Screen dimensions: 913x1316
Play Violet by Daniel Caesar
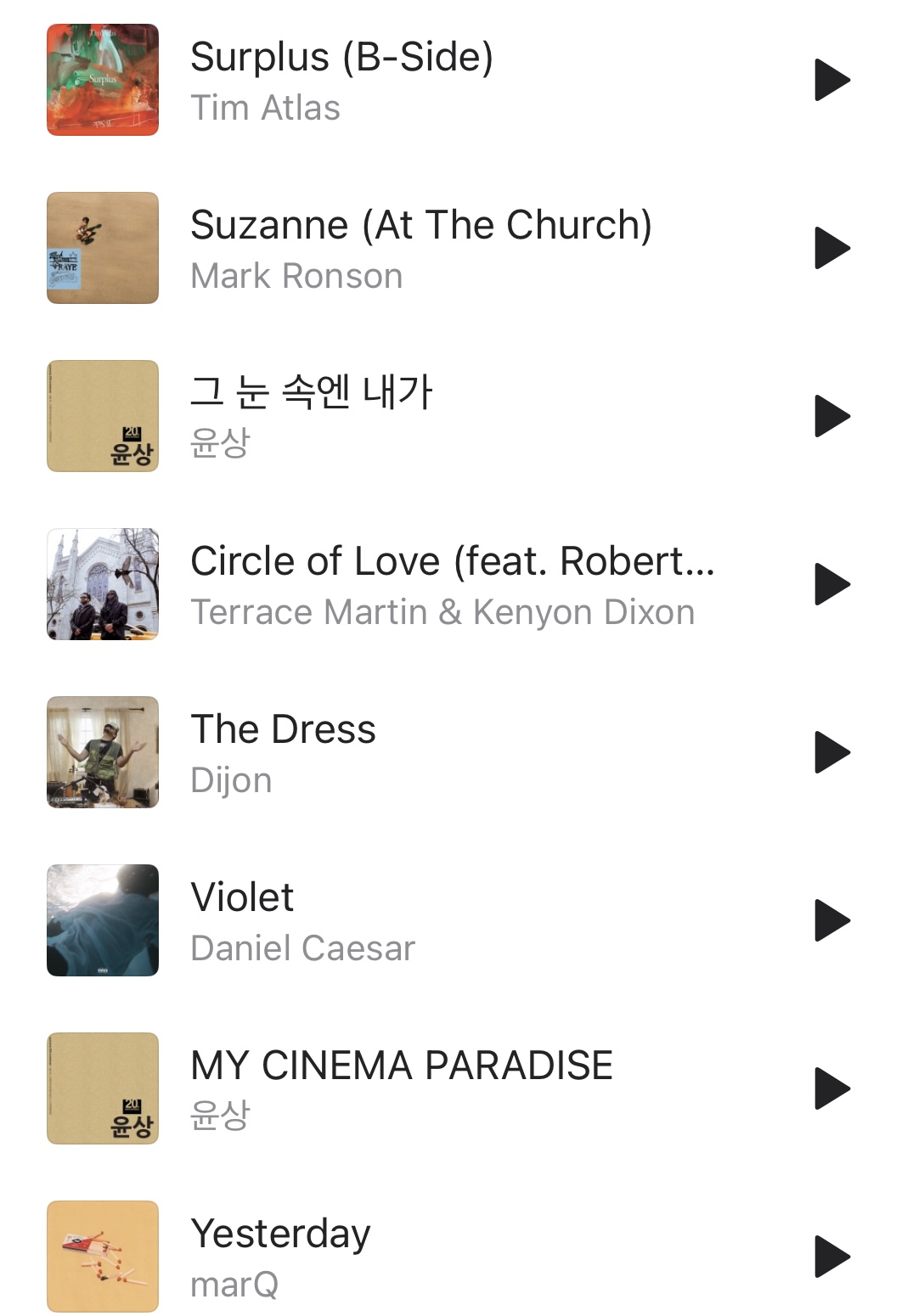point(831,920)
